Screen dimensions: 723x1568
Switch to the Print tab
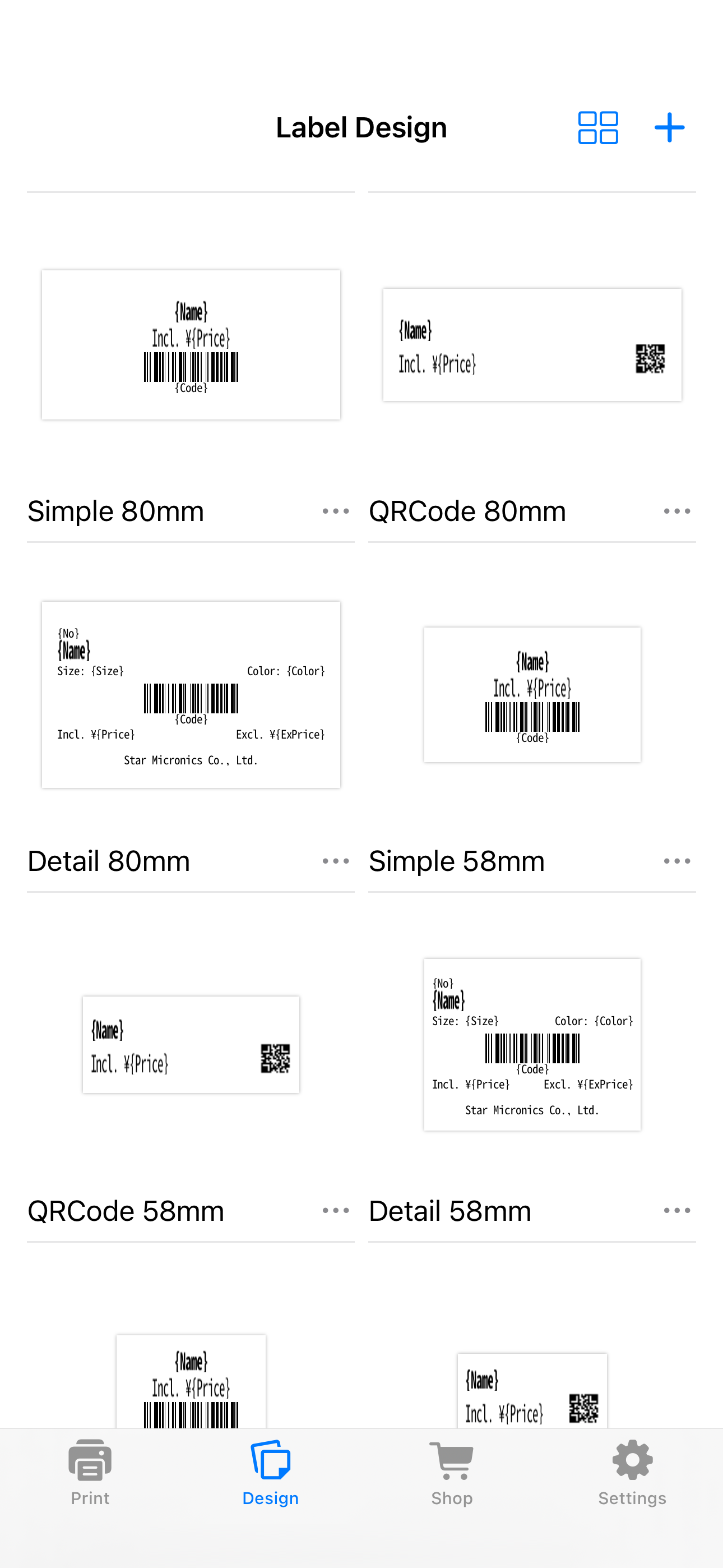[90, 1473]
